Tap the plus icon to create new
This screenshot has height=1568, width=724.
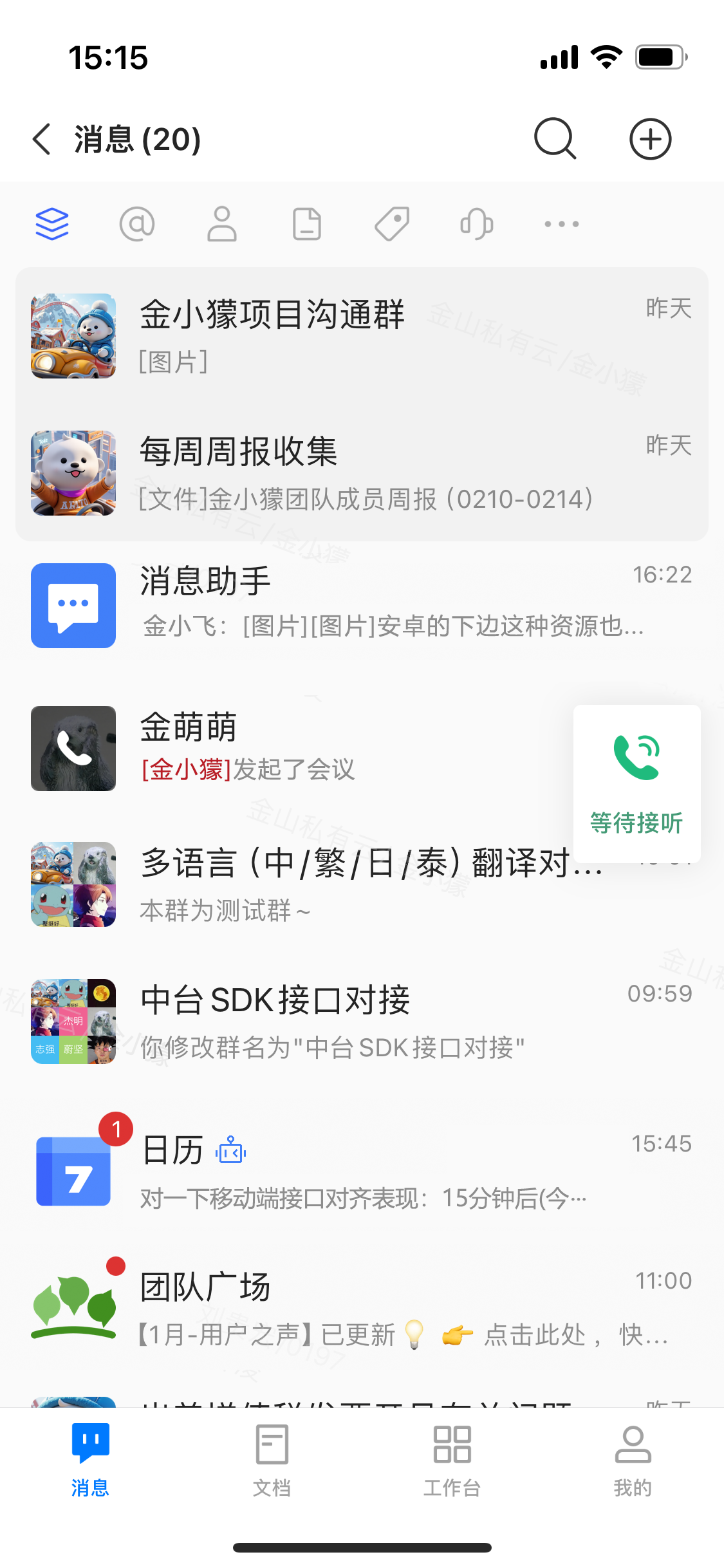click(650, 139)
